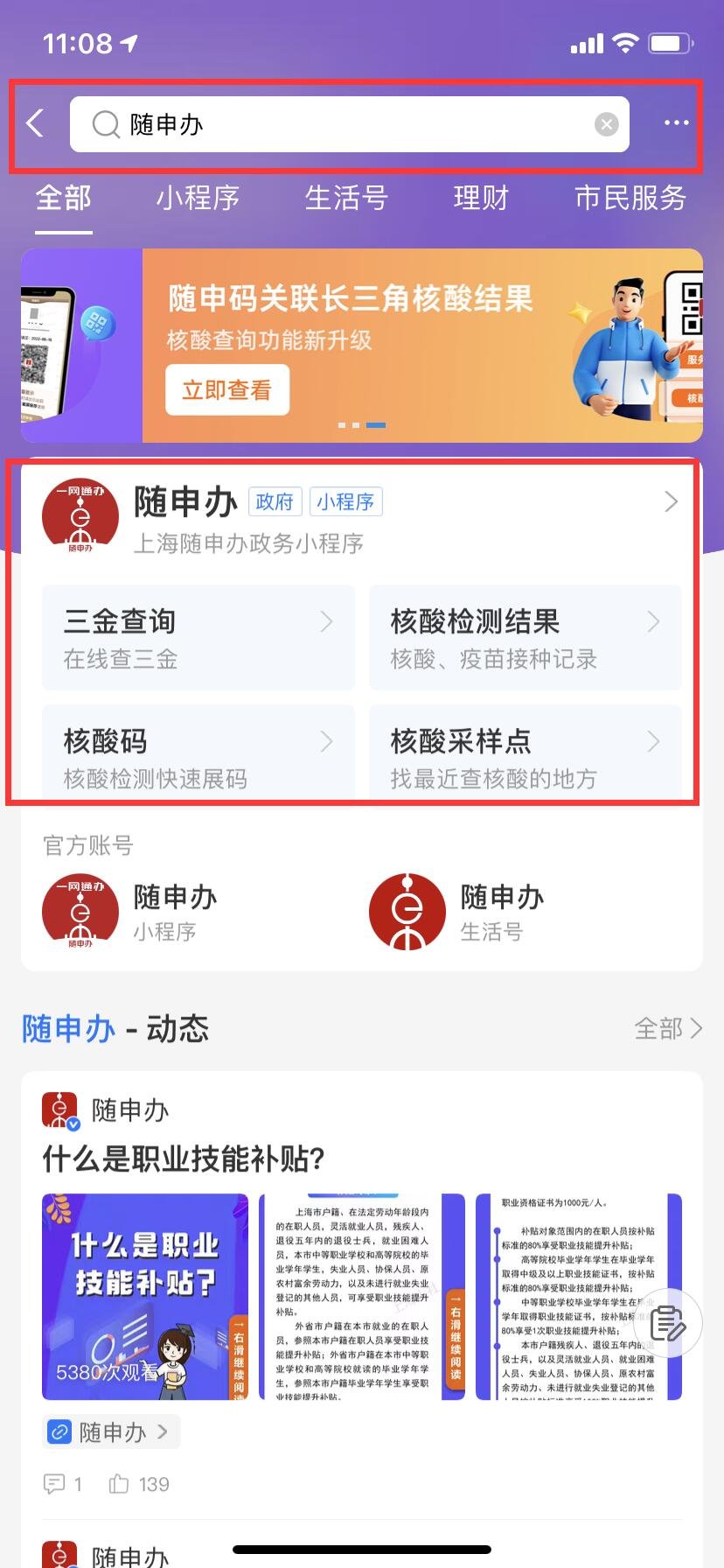The image size is (724, 1568).
Task: View 全部 动态 posts
Action: click(668, 1028)
